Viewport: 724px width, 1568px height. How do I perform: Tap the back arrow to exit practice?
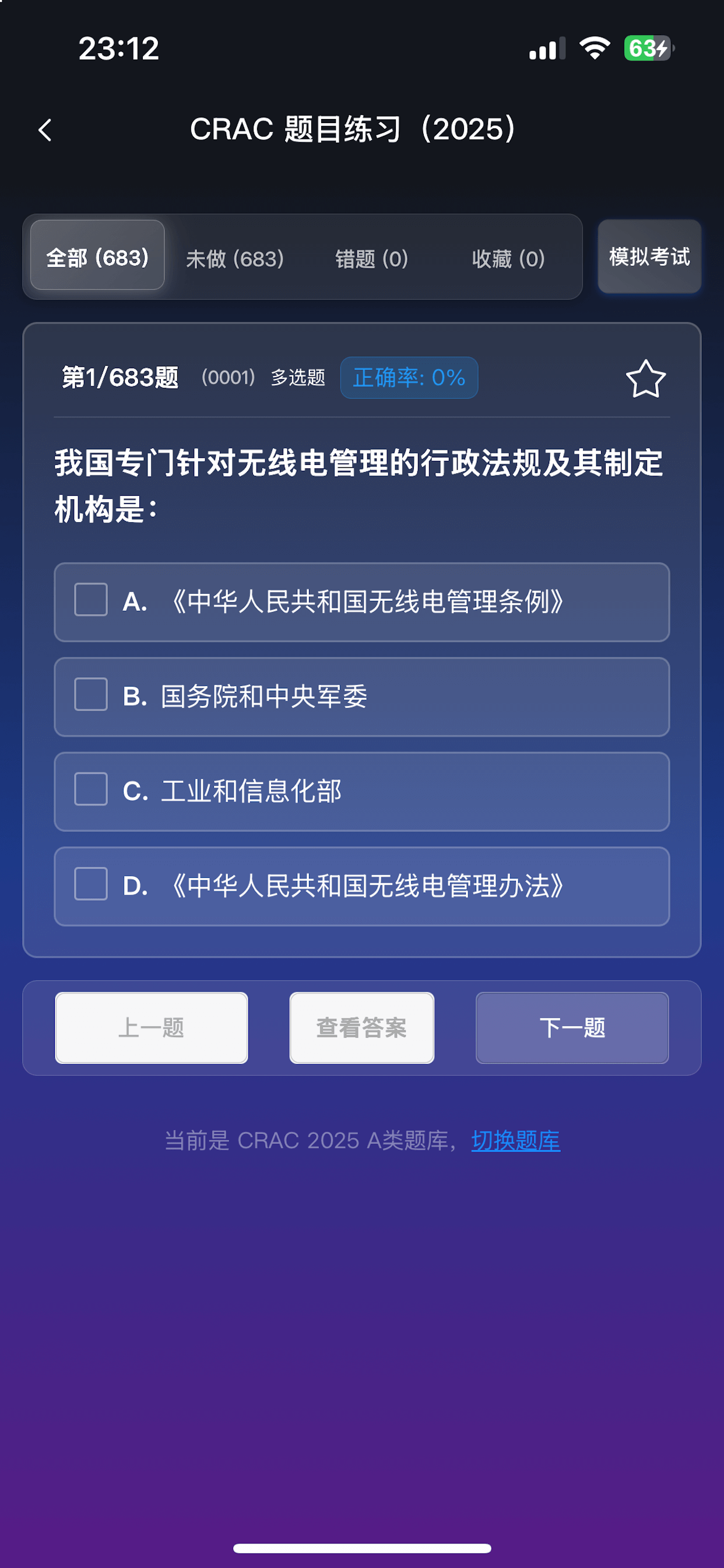(x=44, y=130)
